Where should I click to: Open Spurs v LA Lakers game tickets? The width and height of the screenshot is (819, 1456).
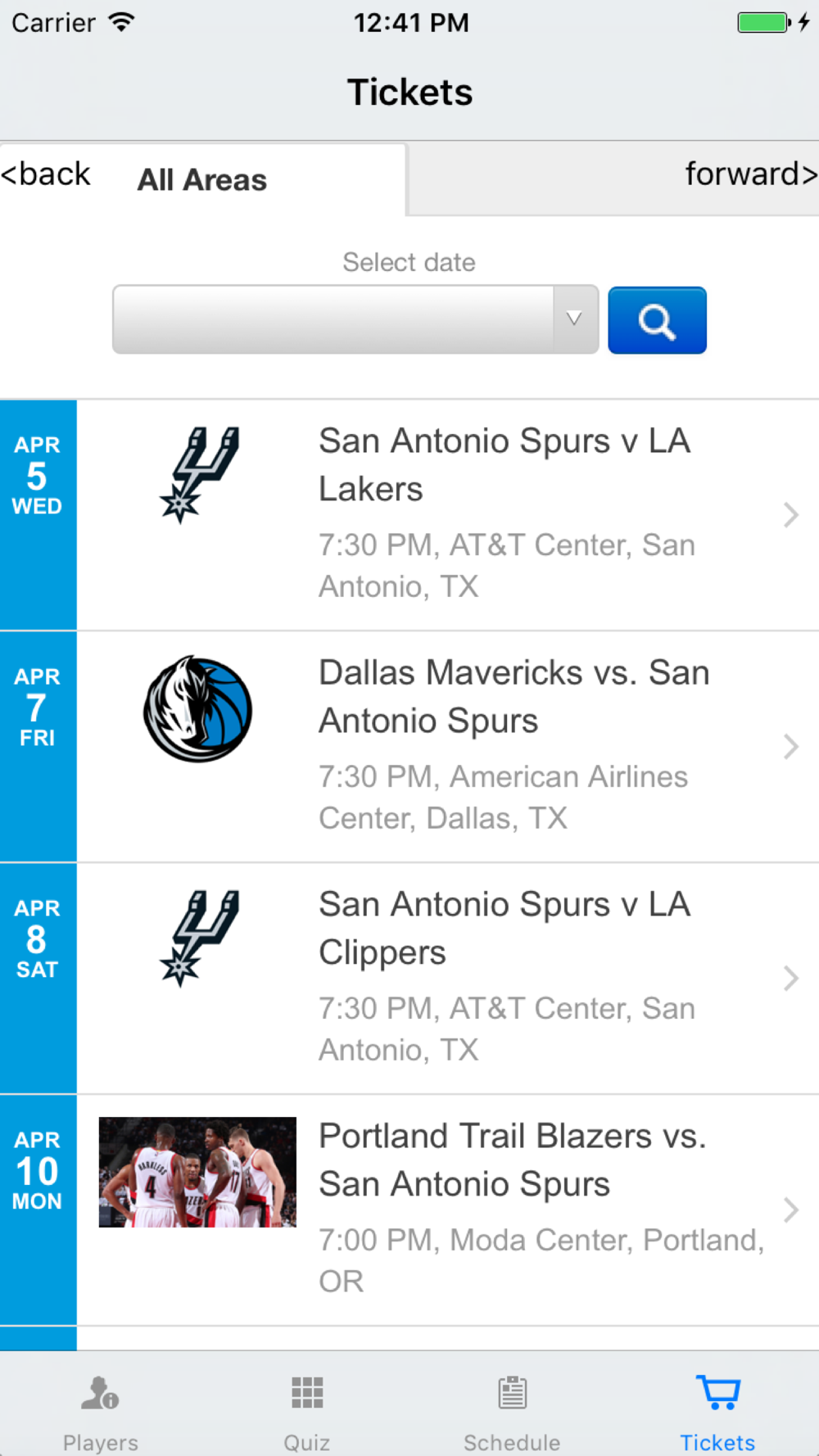(409, 515)
